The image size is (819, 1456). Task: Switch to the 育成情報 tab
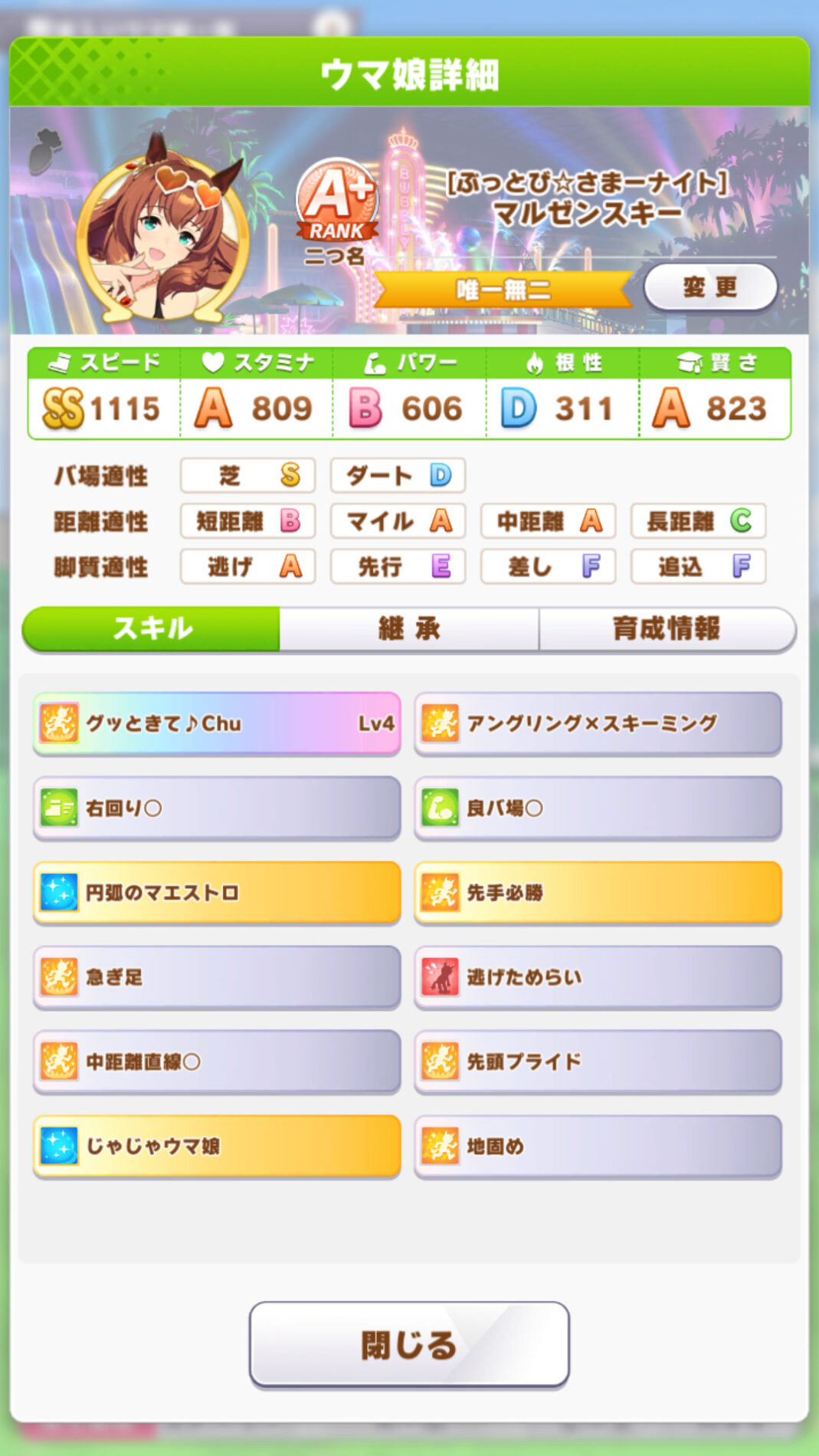tap(667, 629)
